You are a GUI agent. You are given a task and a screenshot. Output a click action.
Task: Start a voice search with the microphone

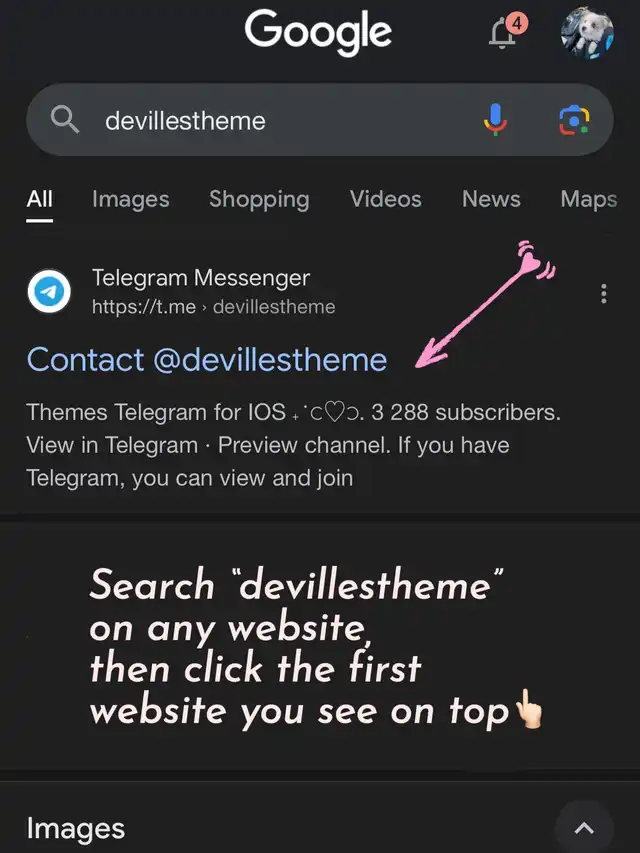(495, 121)
